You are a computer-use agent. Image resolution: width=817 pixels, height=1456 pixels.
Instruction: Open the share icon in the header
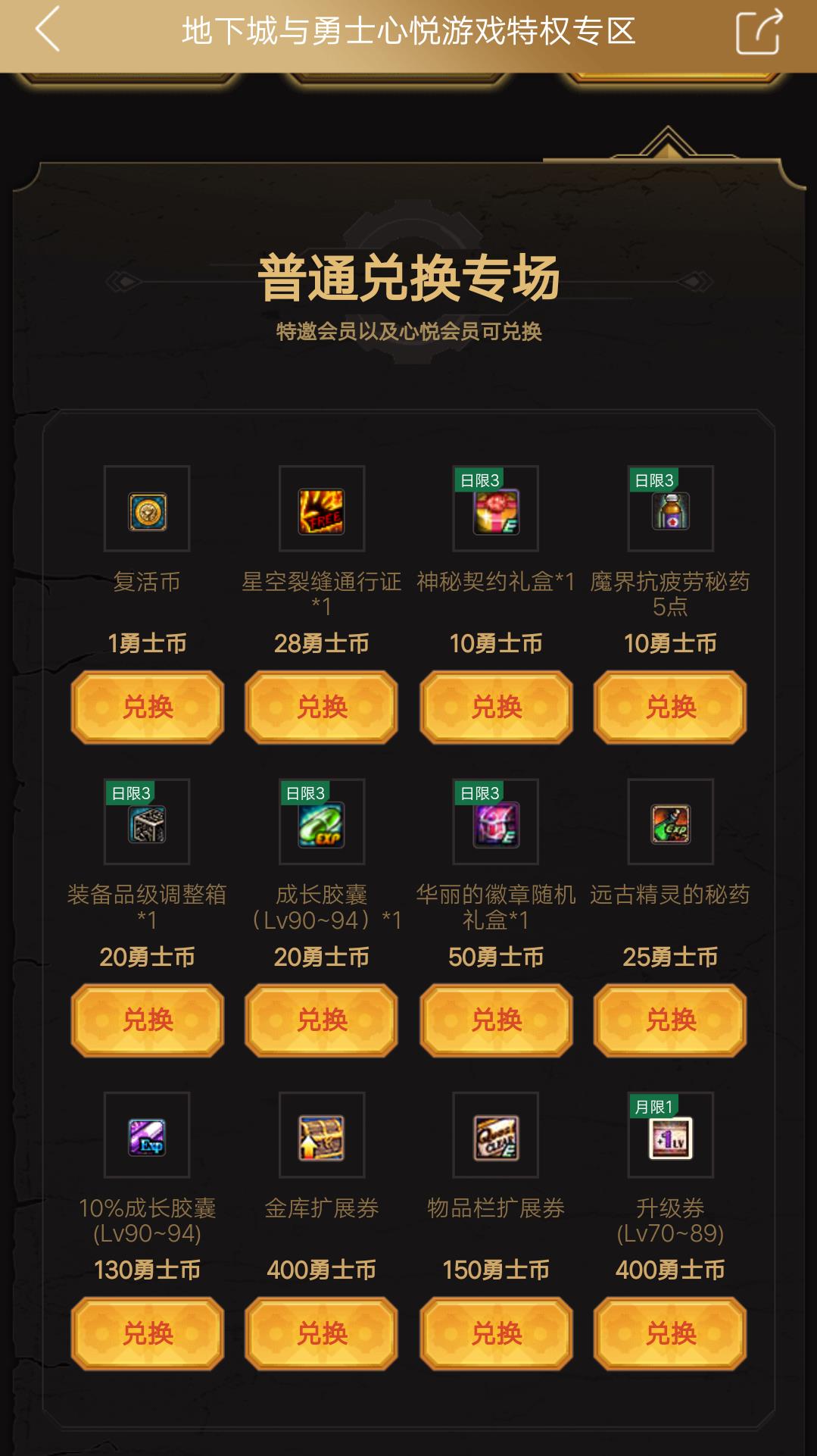[759, 31]
